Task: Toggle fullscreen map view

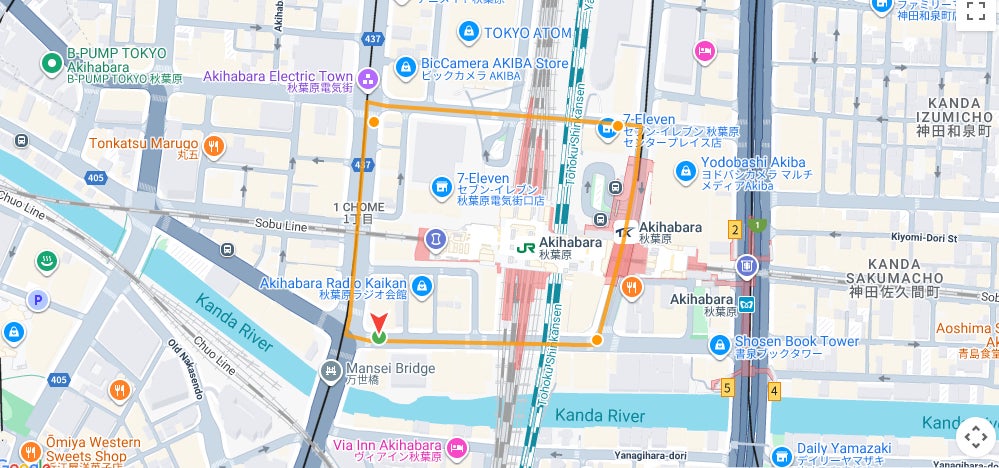Action: [x=976, y=13]
